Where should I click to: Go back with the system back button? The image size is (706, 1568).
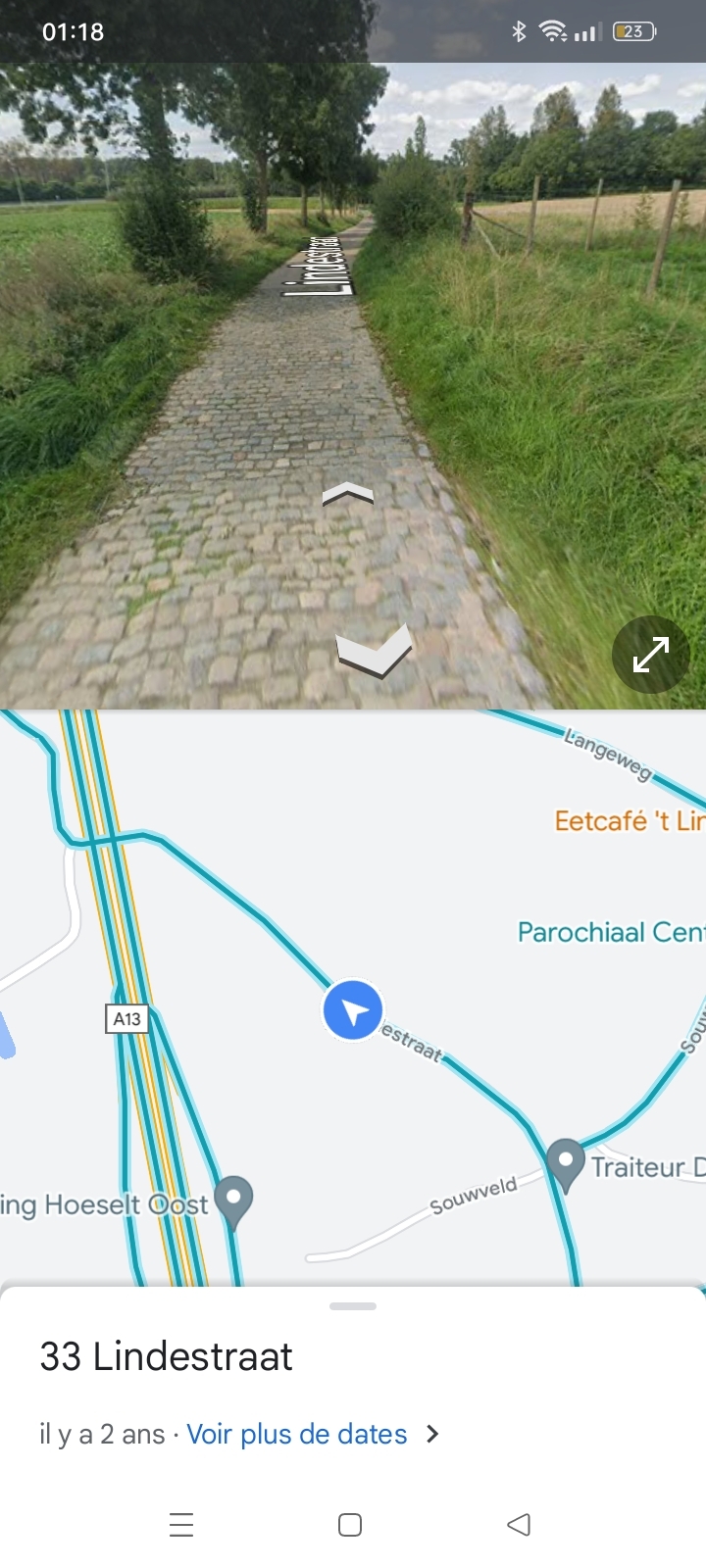(519, 1525)
